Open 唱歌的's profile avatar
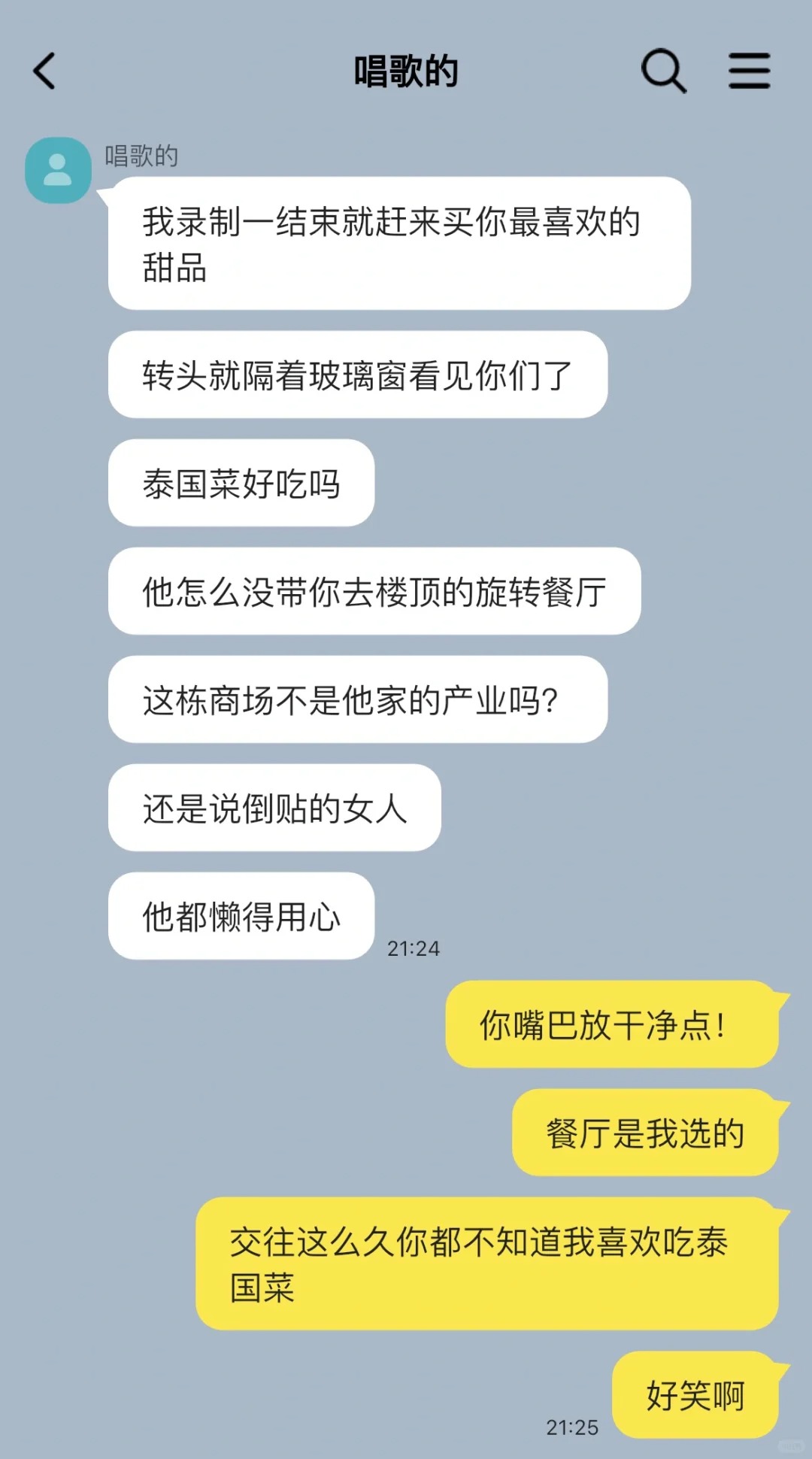The width and height of the screenshot is (812, 1459). coord(59,170)
